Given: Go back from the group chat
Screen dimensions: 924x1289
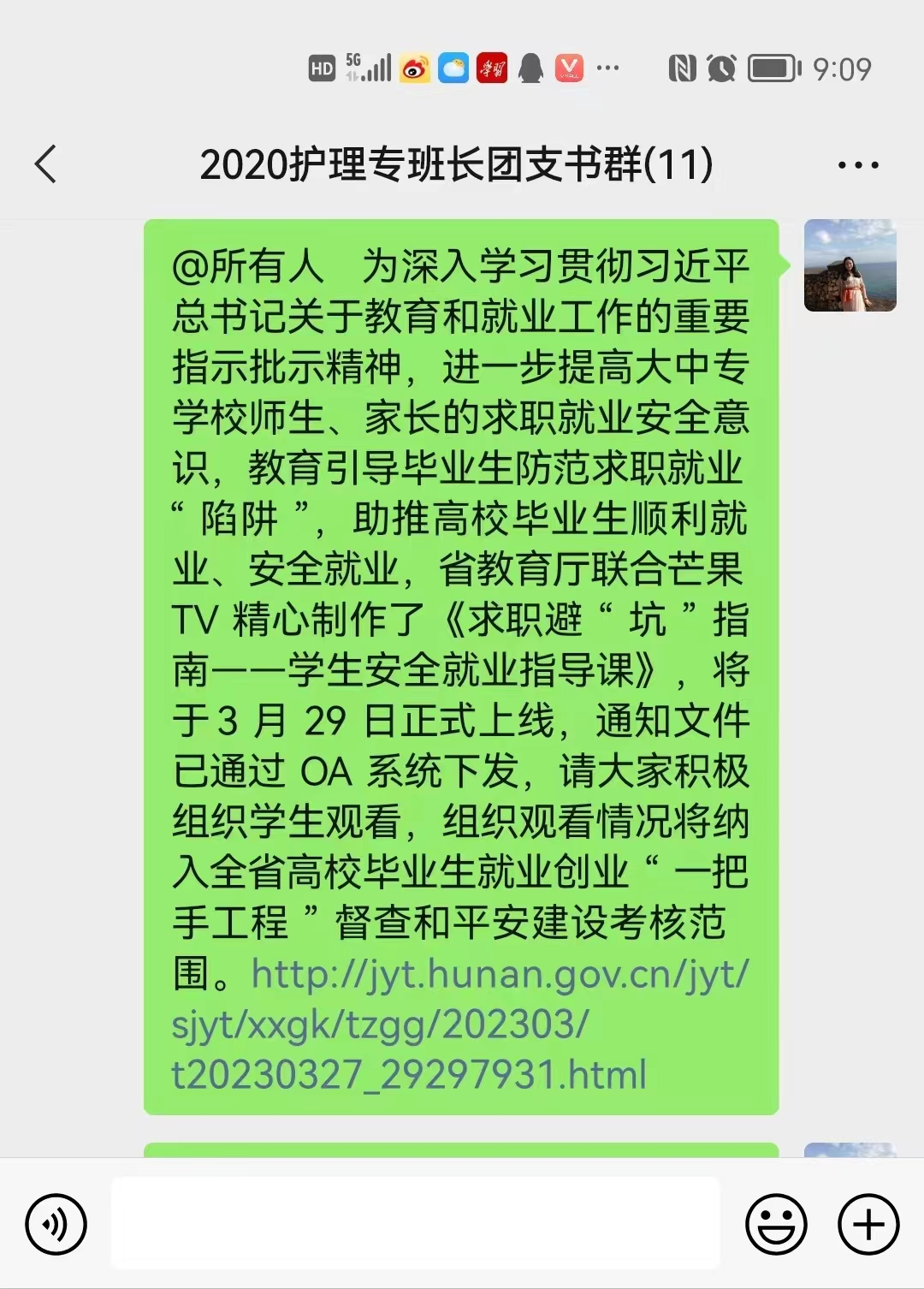Looking at the screenshot, I should point(46,164).
